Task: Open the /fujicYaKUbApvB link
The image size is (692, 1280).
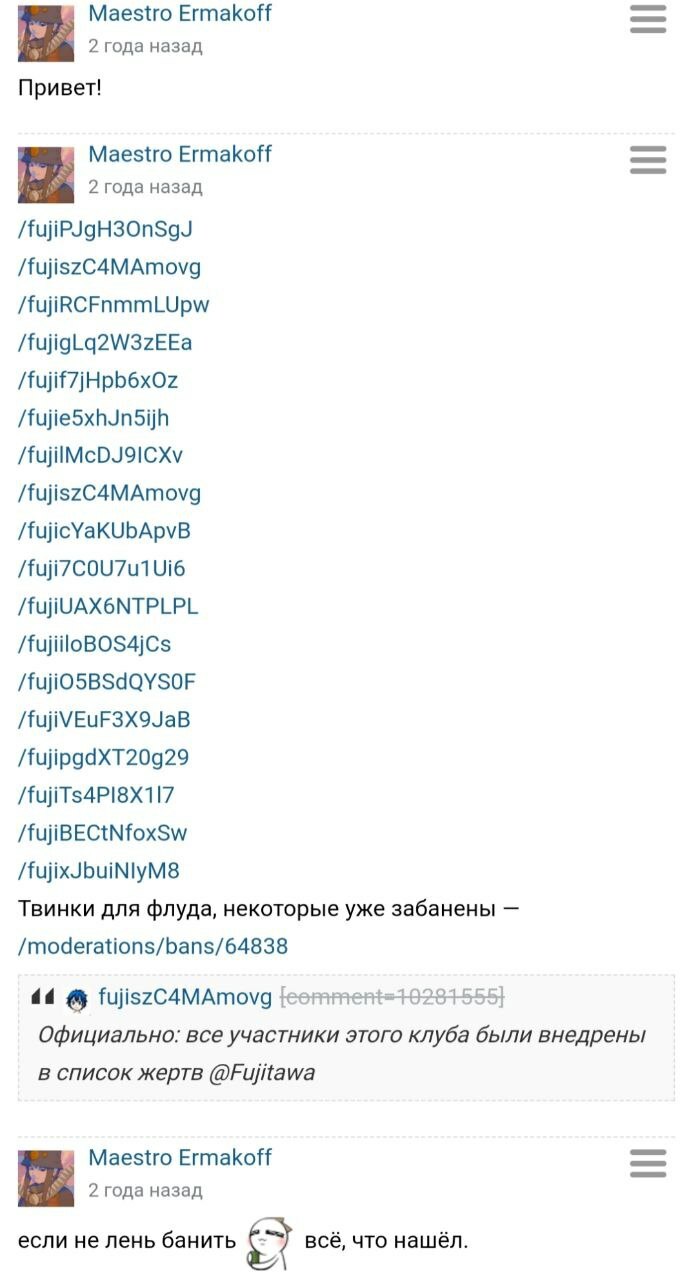Action: tap(104, 531)
